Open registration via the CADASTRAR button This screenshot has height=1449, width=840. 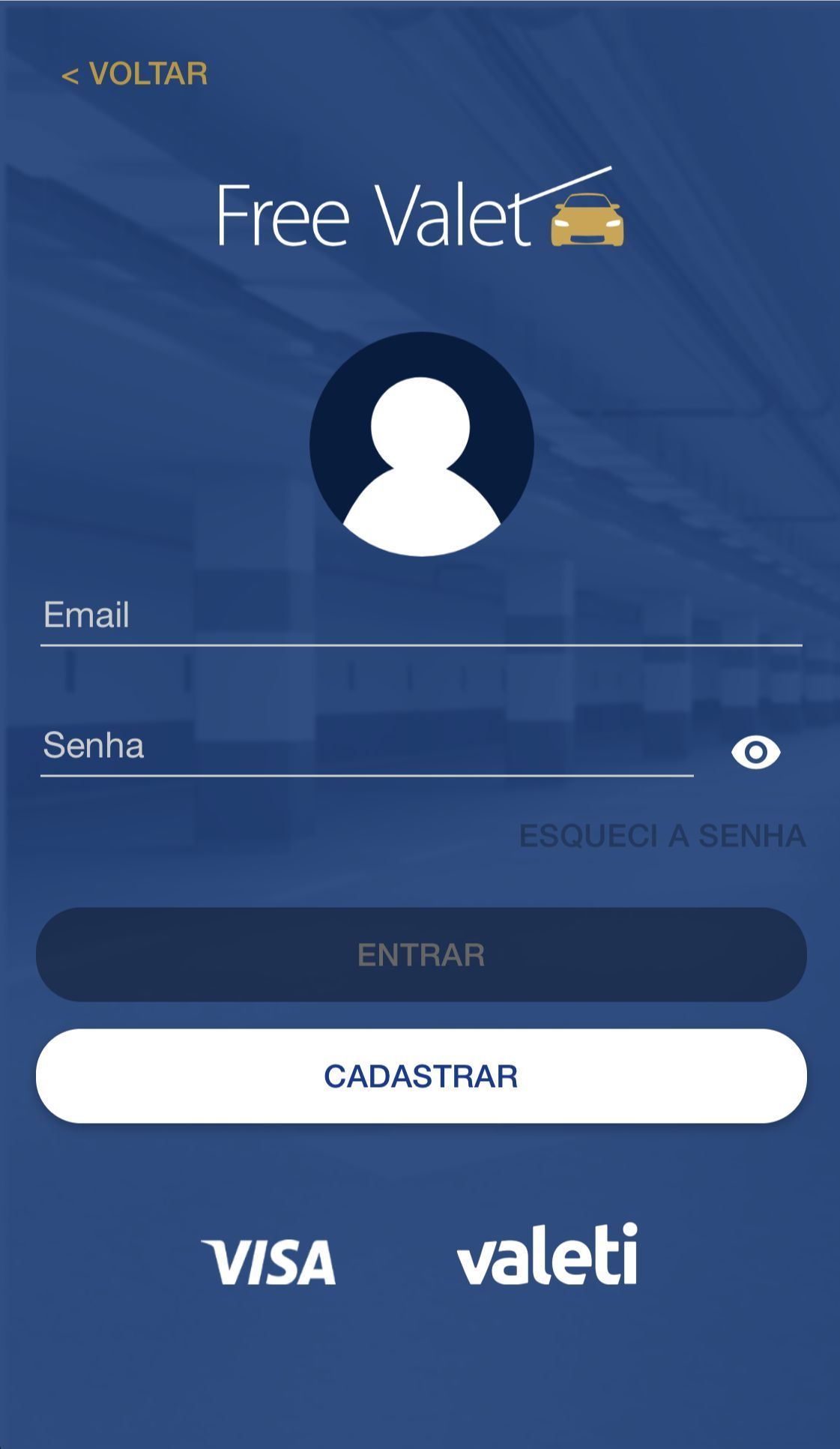tap(421, 1076)
